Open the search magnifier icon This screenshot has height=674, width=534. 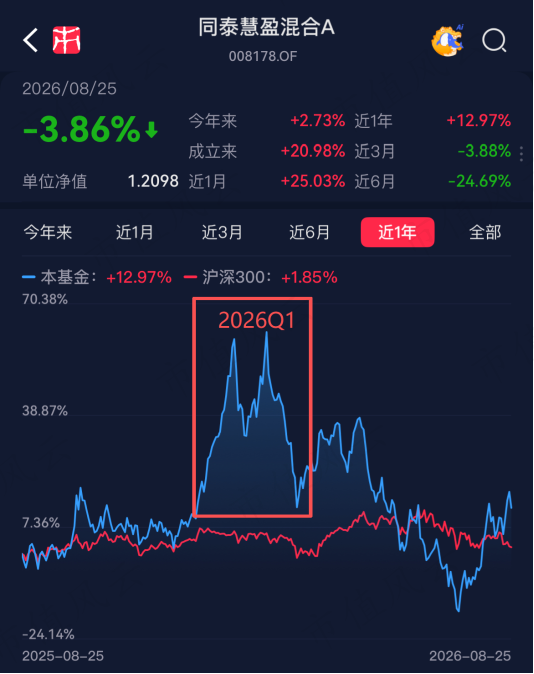point(494,41)
